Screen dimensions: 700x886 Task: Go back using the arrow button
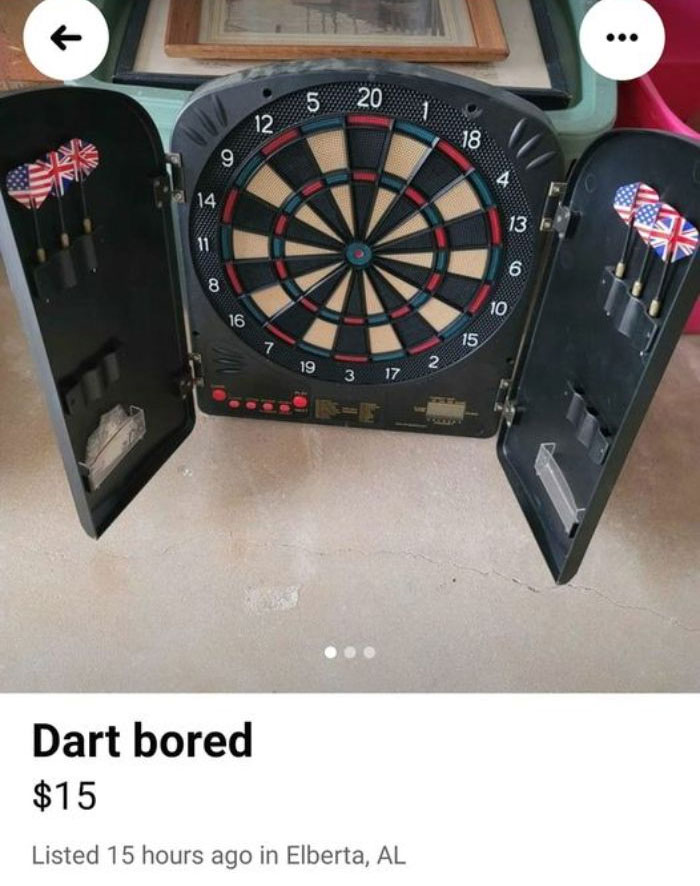pyautogui.click(x=65, y=38)
